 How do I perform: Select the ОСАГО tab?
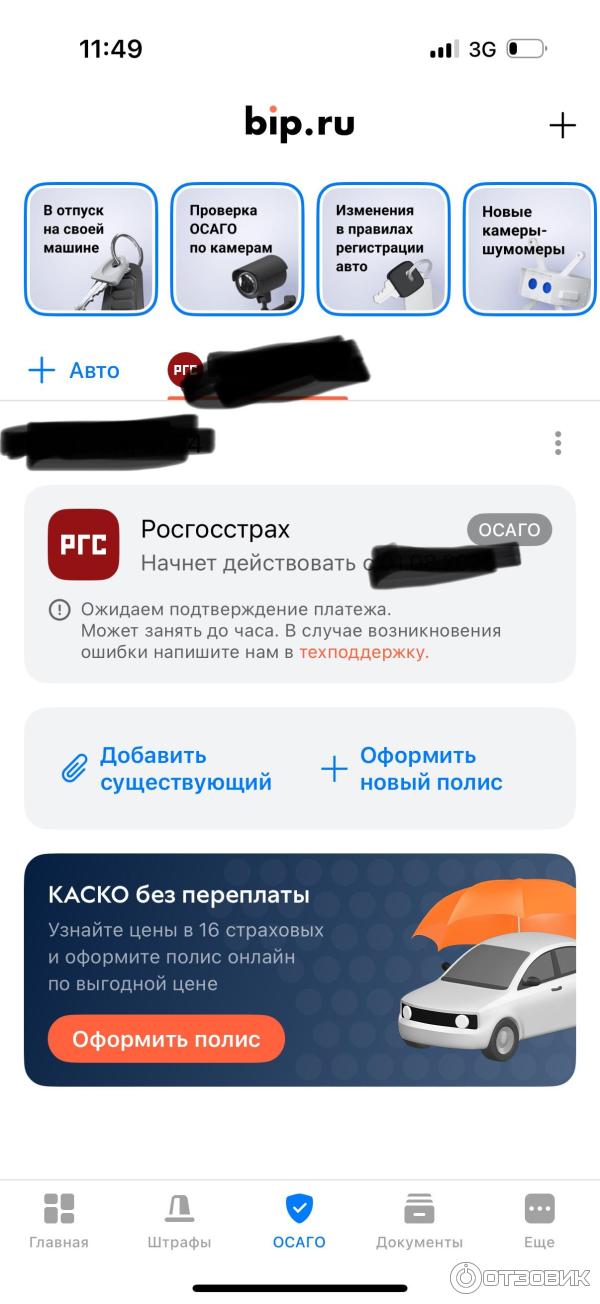(299, 1221)
